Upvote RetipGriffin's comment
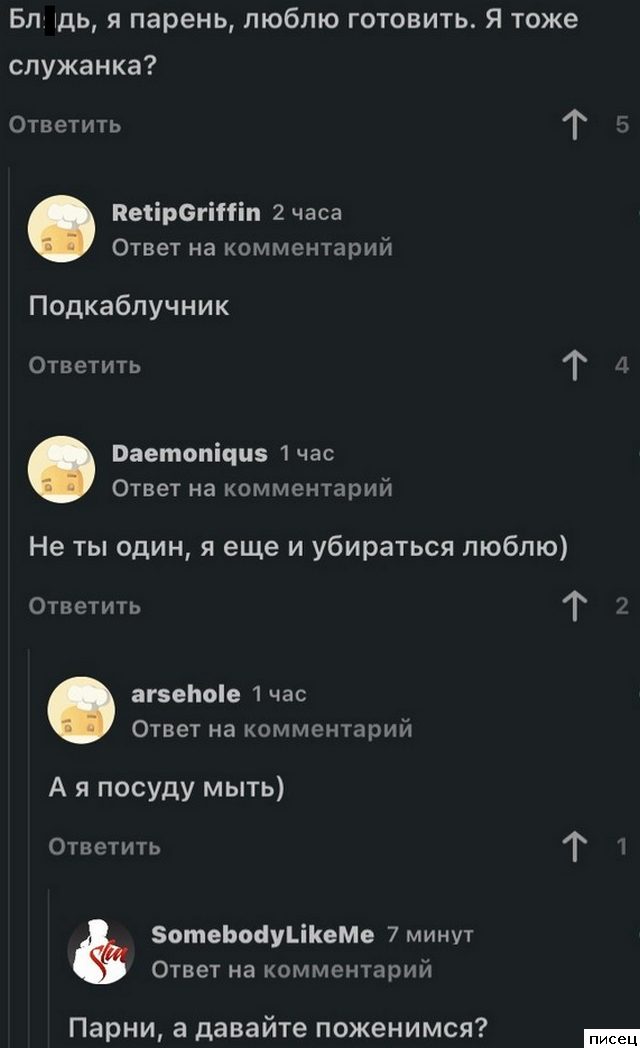Screen dimensions: 640x1048 pyautogui.click(x=574, y=366)
